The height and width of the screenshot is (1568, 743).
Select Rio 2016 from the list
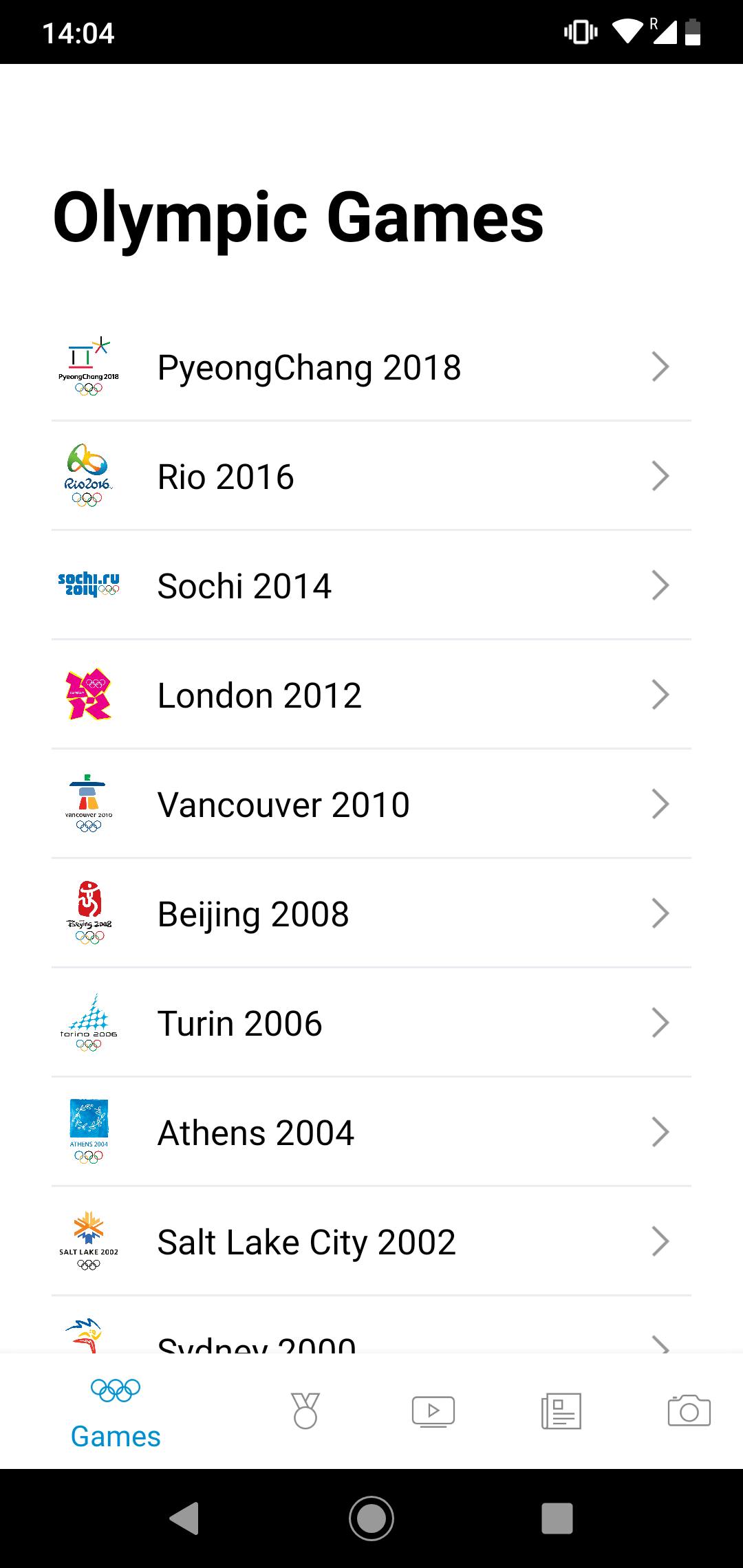coord(371,477)
